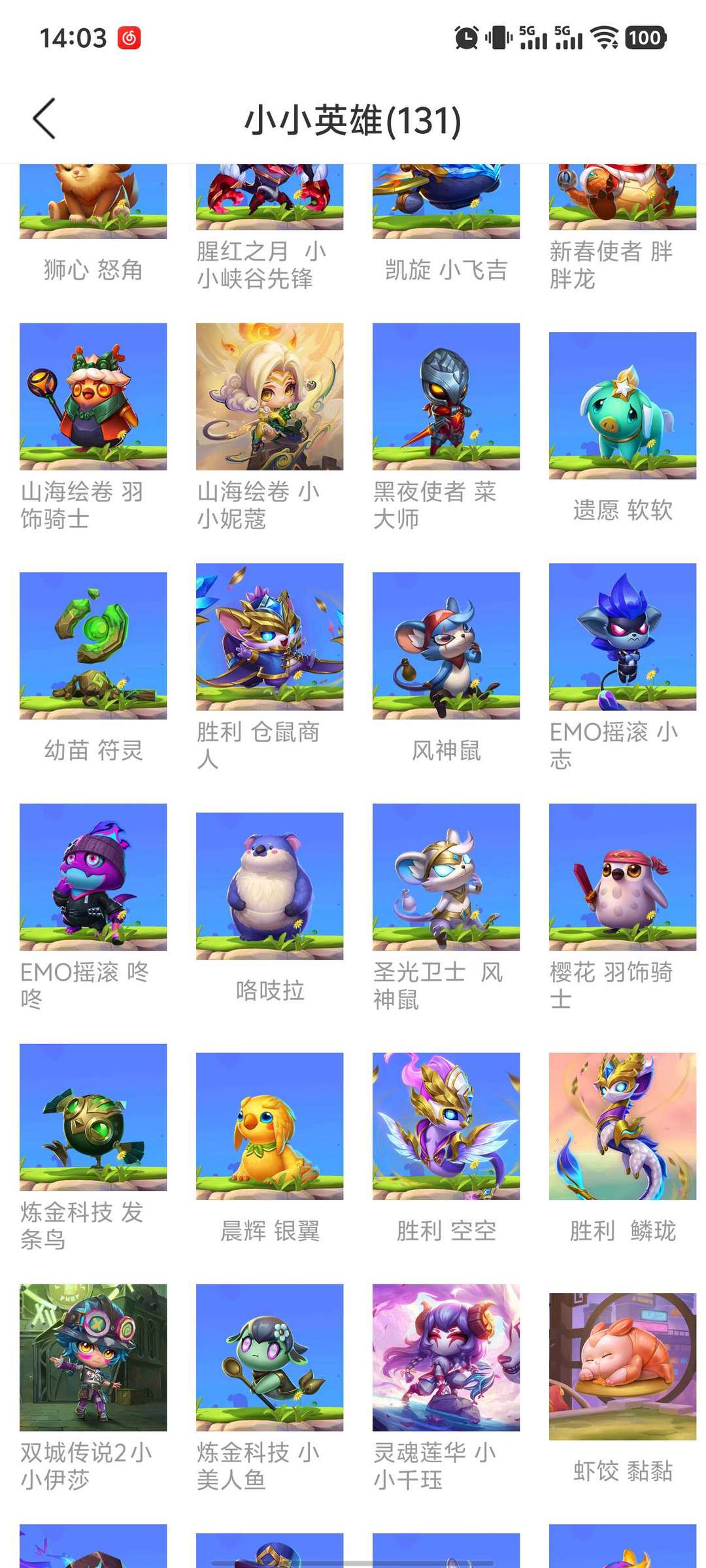Open the 咯吱拉 hero
This screenshot has width=706, height=1568.
[269, 886]
